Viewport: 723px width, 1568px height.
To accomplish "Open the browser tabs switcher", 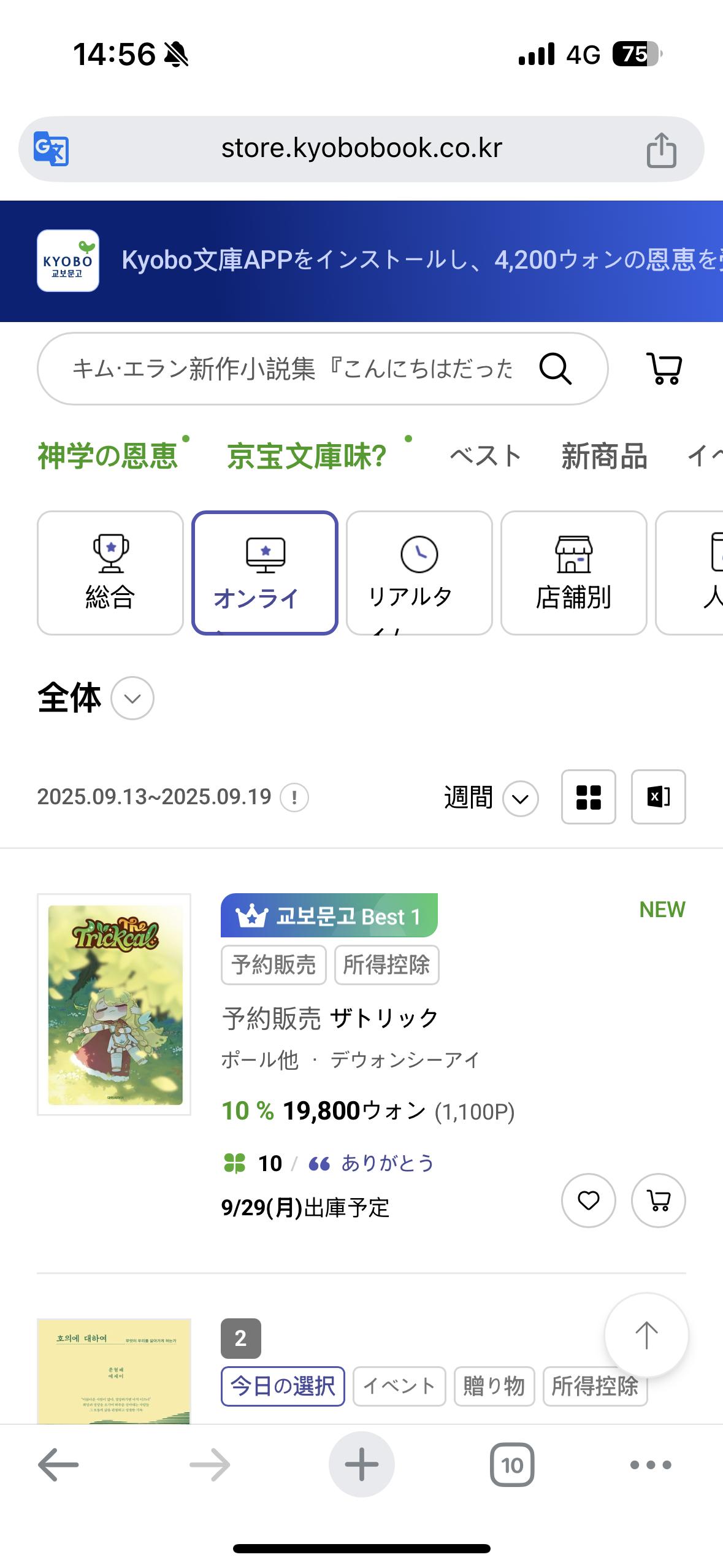I will coord(512,1465).
